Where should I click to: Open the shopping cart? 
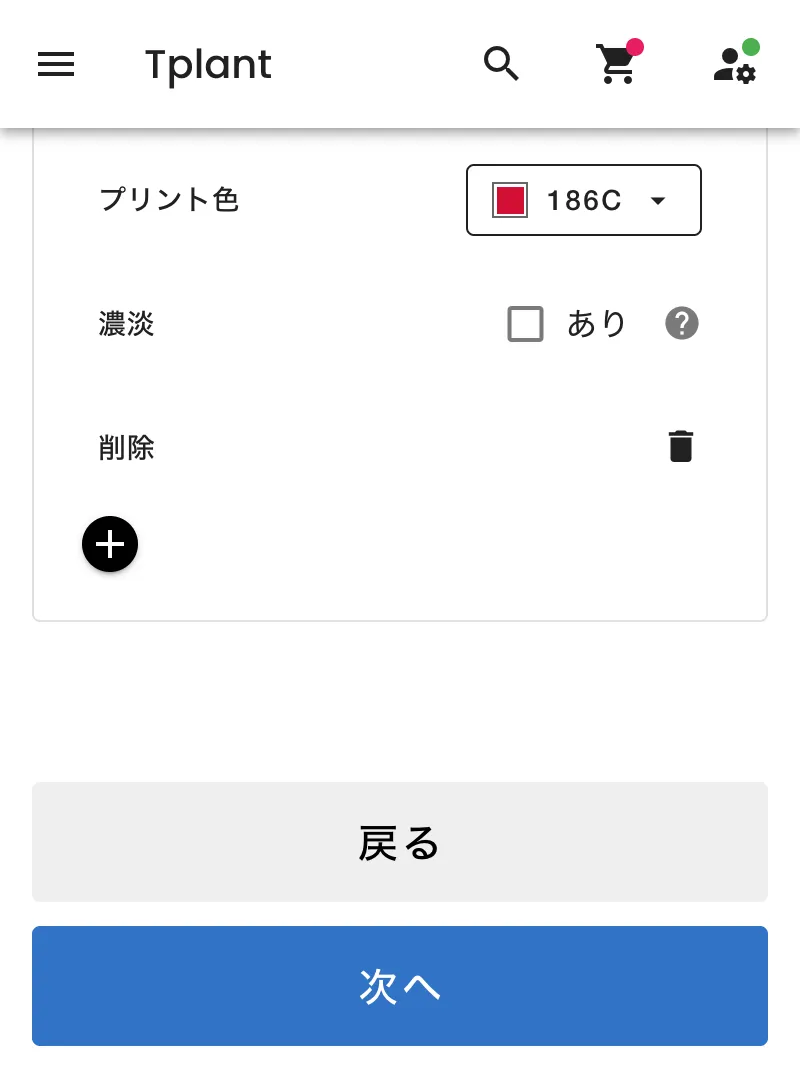coord(616,65)
